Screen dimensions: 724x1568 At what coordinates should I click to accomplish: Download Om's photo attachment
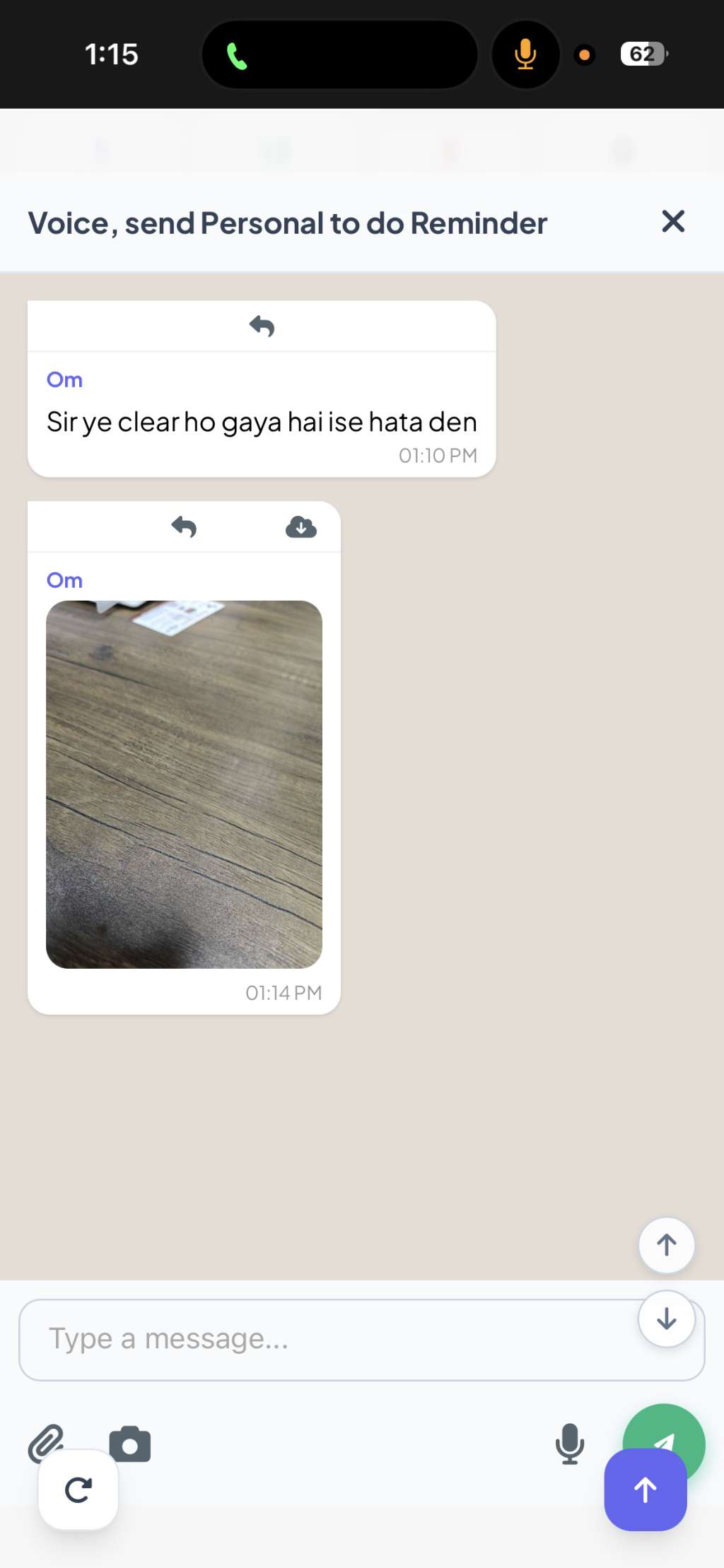301,527
